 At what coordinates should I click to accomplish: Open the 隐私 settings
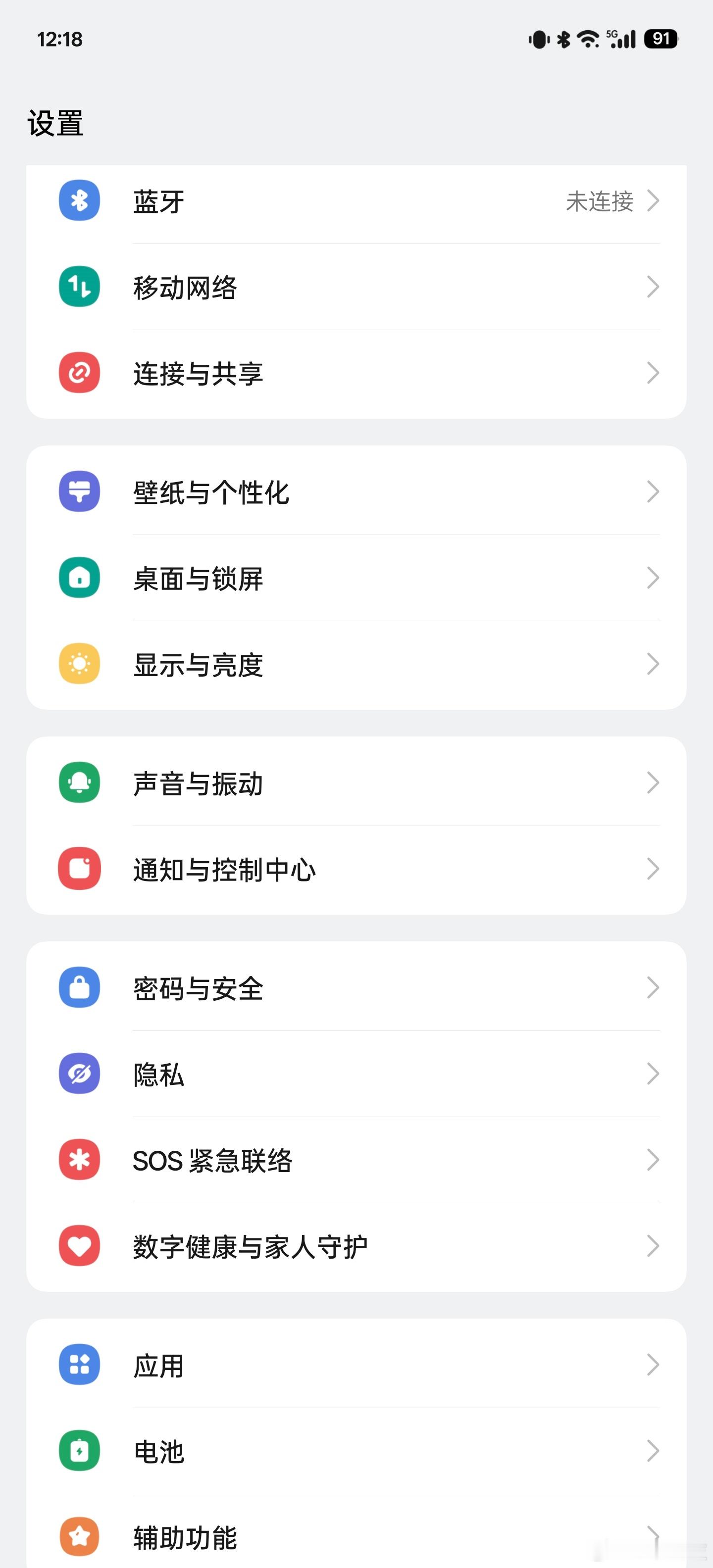coord(356,1074)
